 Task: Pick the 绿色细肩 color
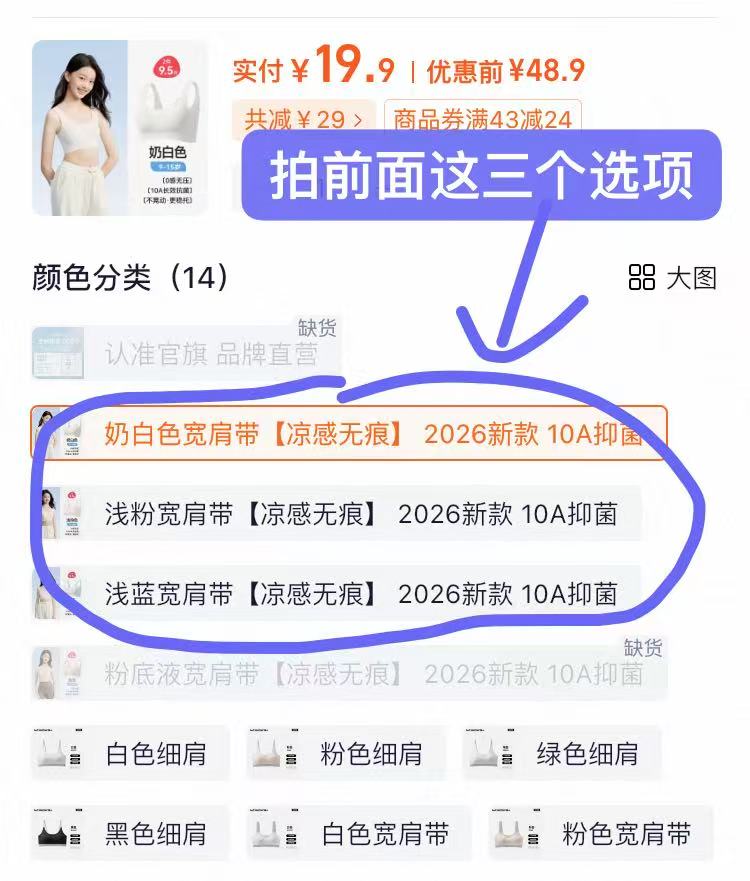coord(563,753)
